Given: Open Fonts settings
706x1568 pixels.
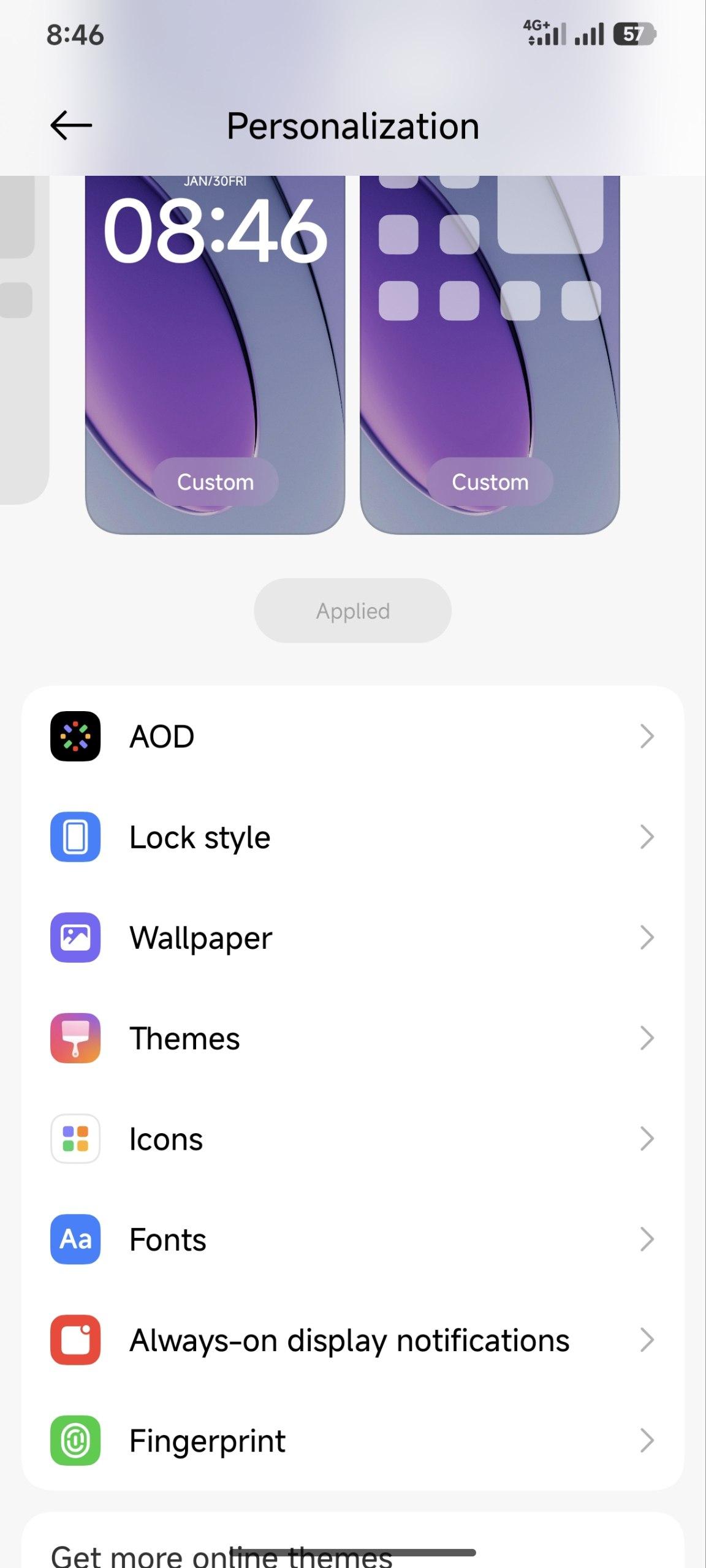Looking at the screenshot, I should [x=352, y=1240].
